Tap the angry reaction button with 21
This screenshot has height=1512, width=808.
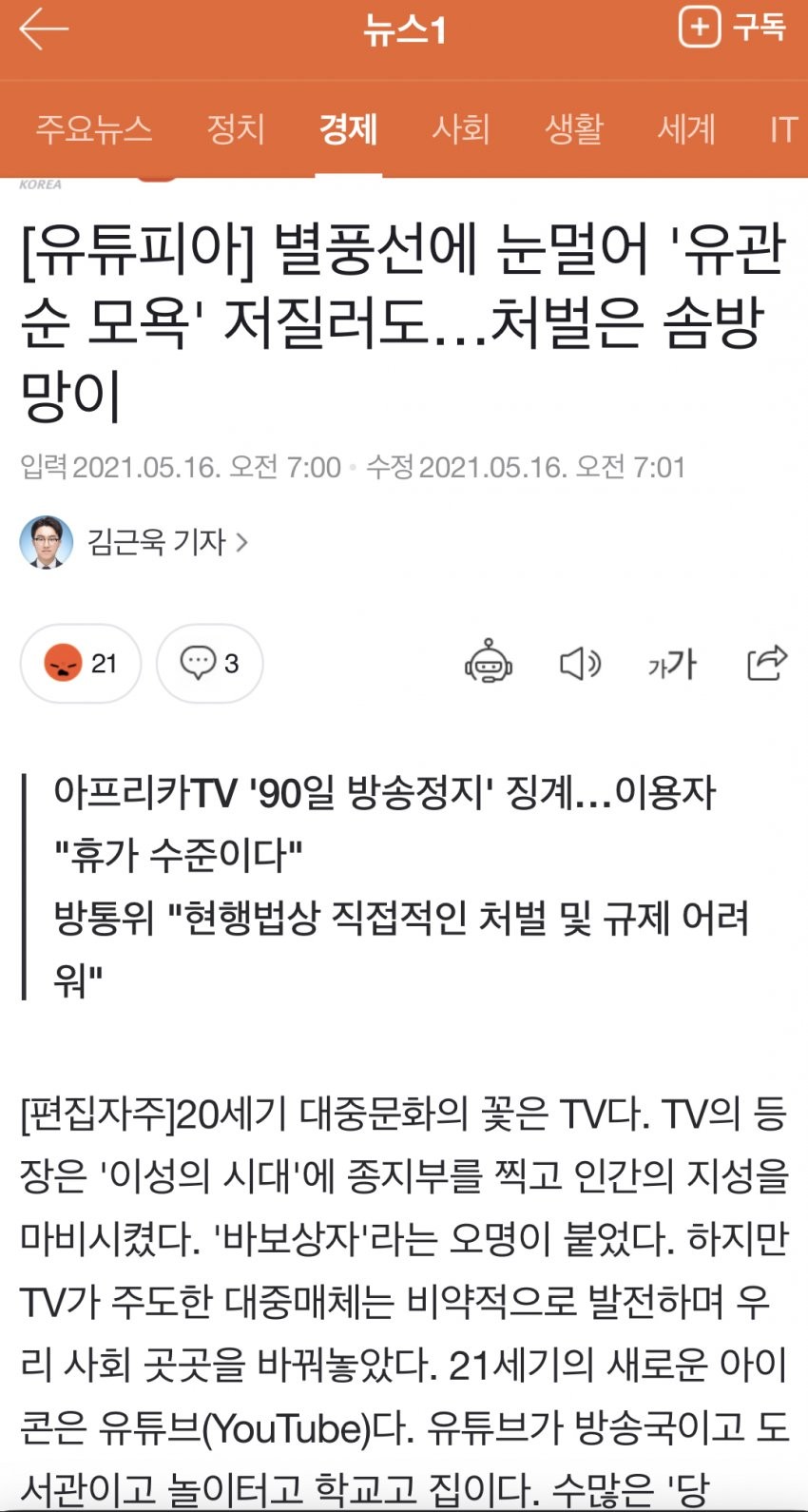(81, 663)
